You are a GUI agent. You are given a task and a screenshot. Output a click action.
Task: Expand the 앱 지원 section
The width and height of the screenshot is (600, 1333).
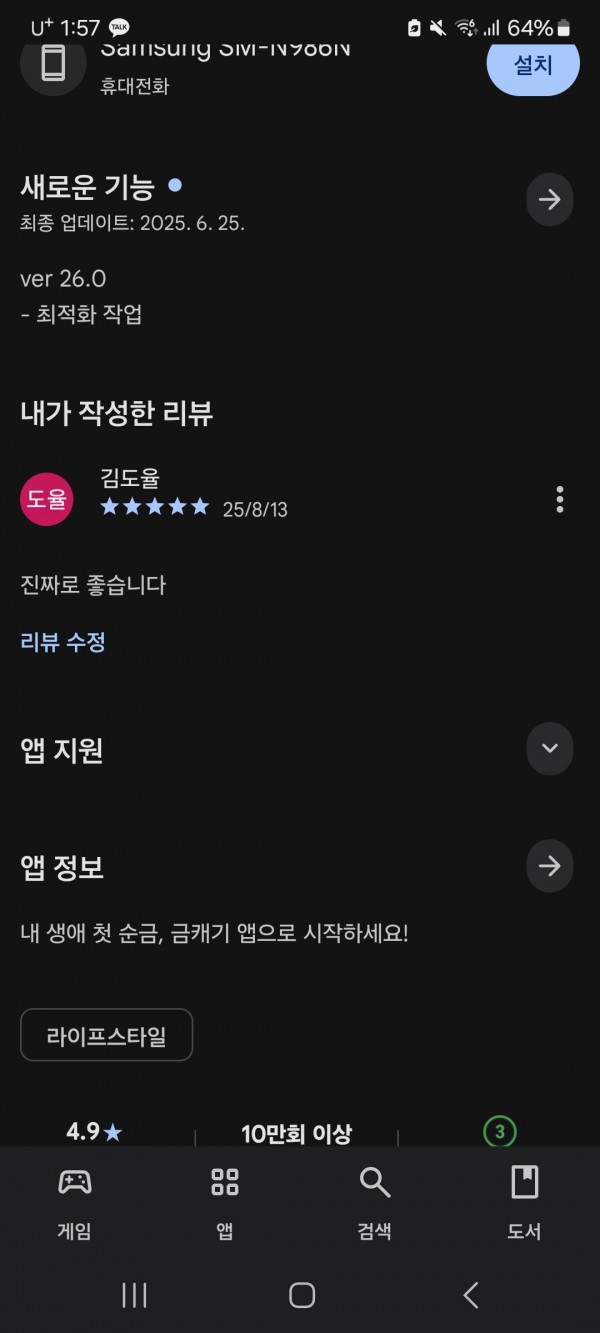pyautogui.click(x=550, y=749)
